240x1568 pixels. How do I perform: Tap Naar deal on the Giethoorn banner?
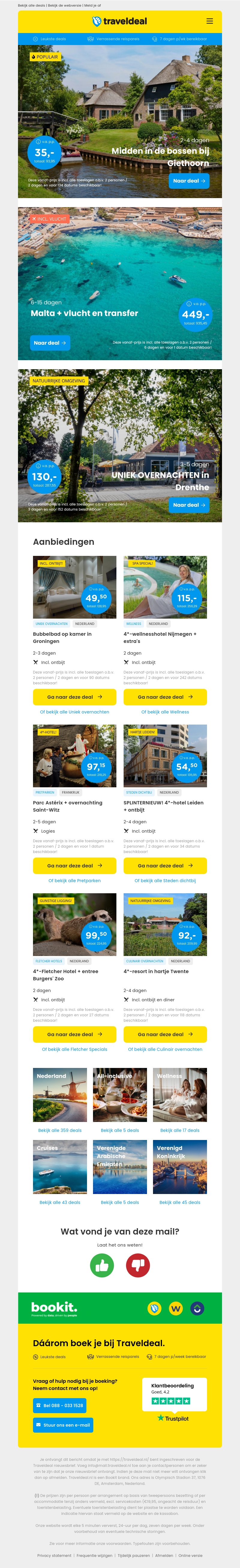click(188, 181)
